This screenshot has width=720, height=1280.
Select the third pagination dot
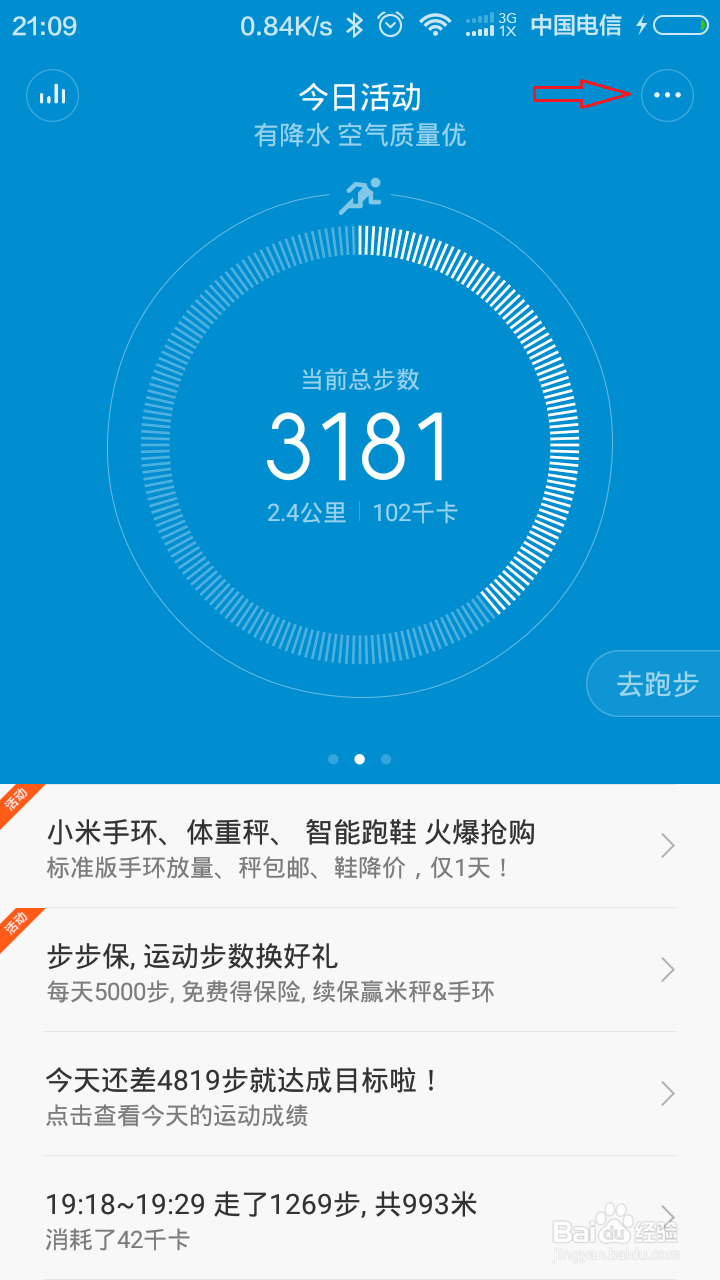coord(387,759)
